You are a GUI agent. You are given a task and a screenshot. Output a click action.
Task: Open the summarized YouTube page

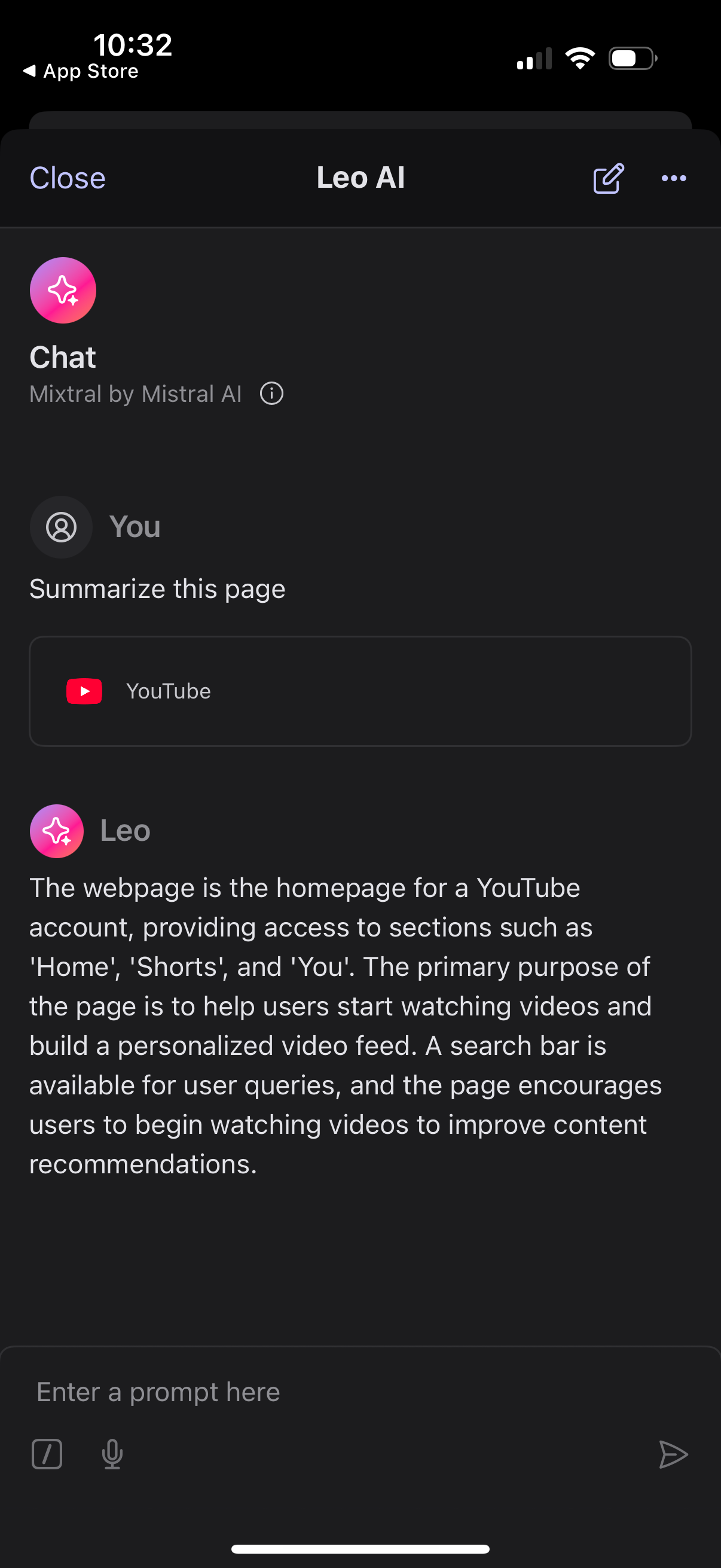point(168,691)
